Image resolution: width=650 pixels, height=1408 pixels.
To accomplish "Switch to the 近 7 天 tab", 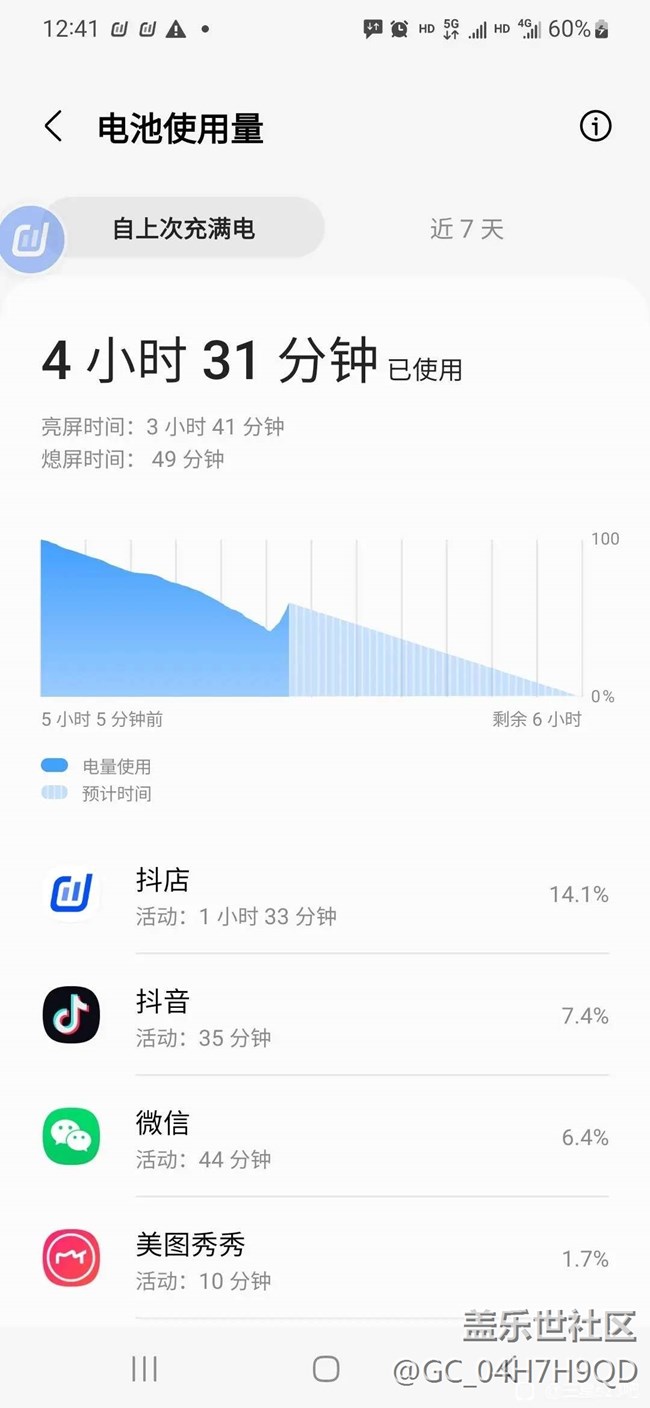I will coord(466,229).
